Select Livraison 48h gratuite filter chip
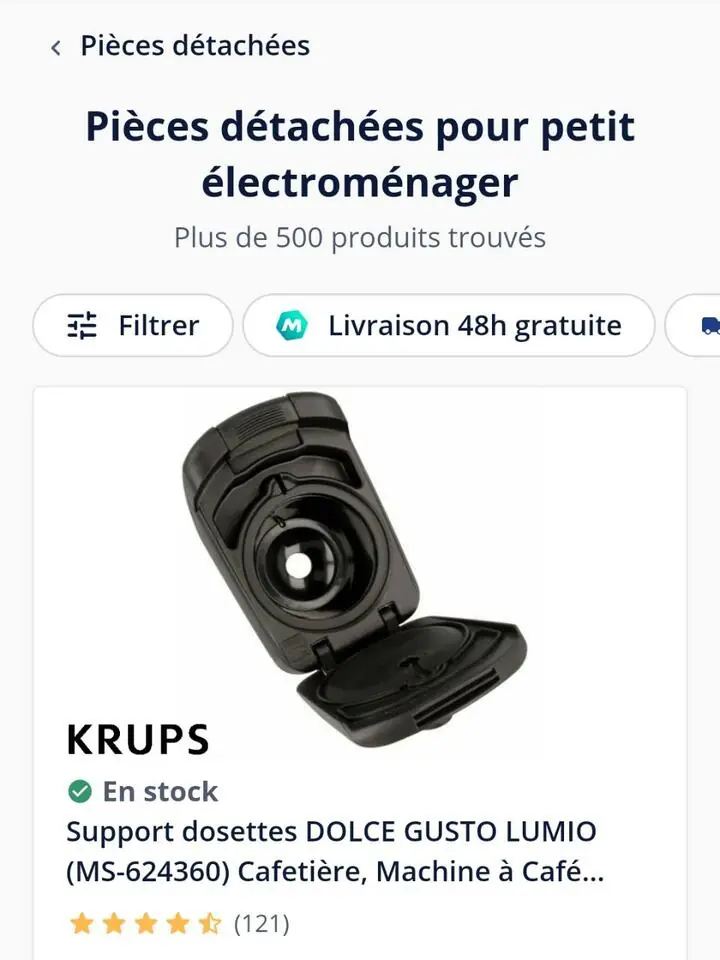The width and height of the screenshot is (720, 960). pos(449,325)
